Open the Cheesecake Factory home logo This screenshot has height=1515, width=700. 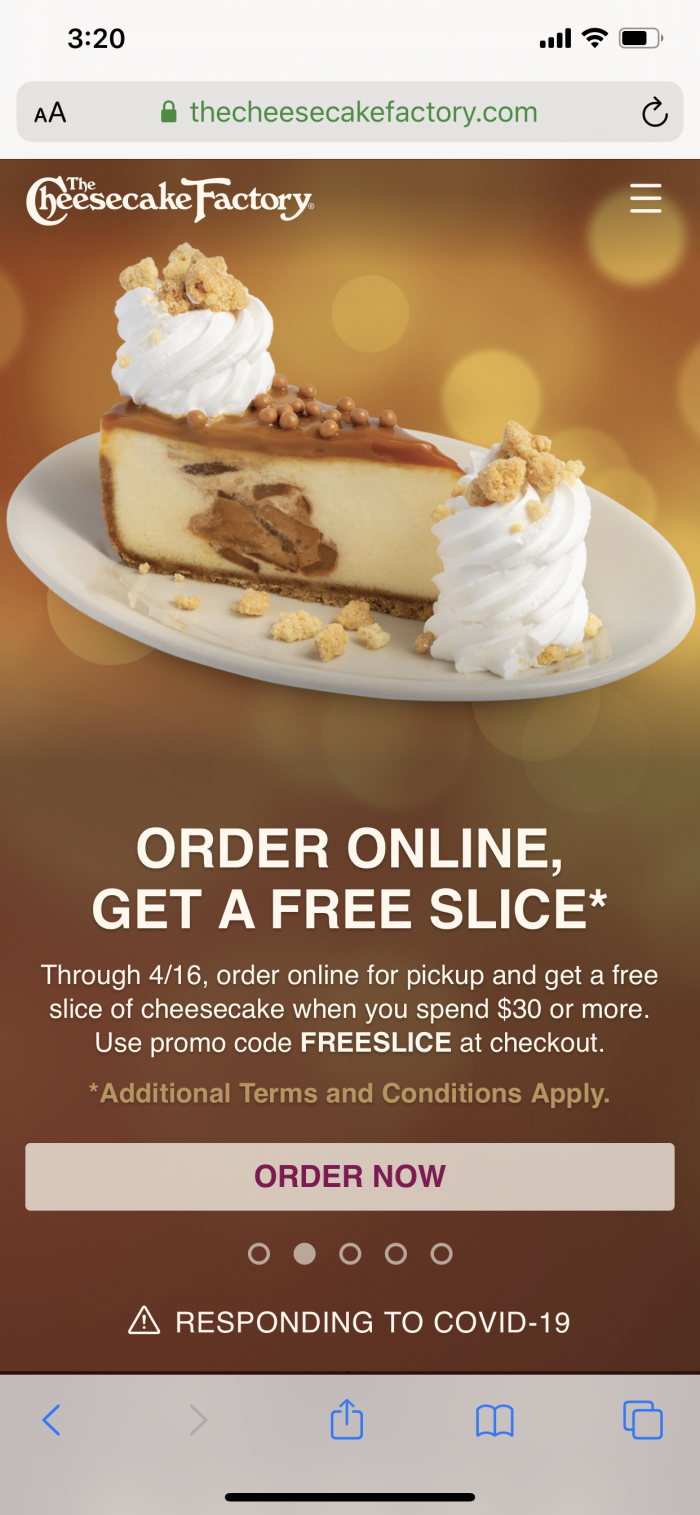click(170, 200)
